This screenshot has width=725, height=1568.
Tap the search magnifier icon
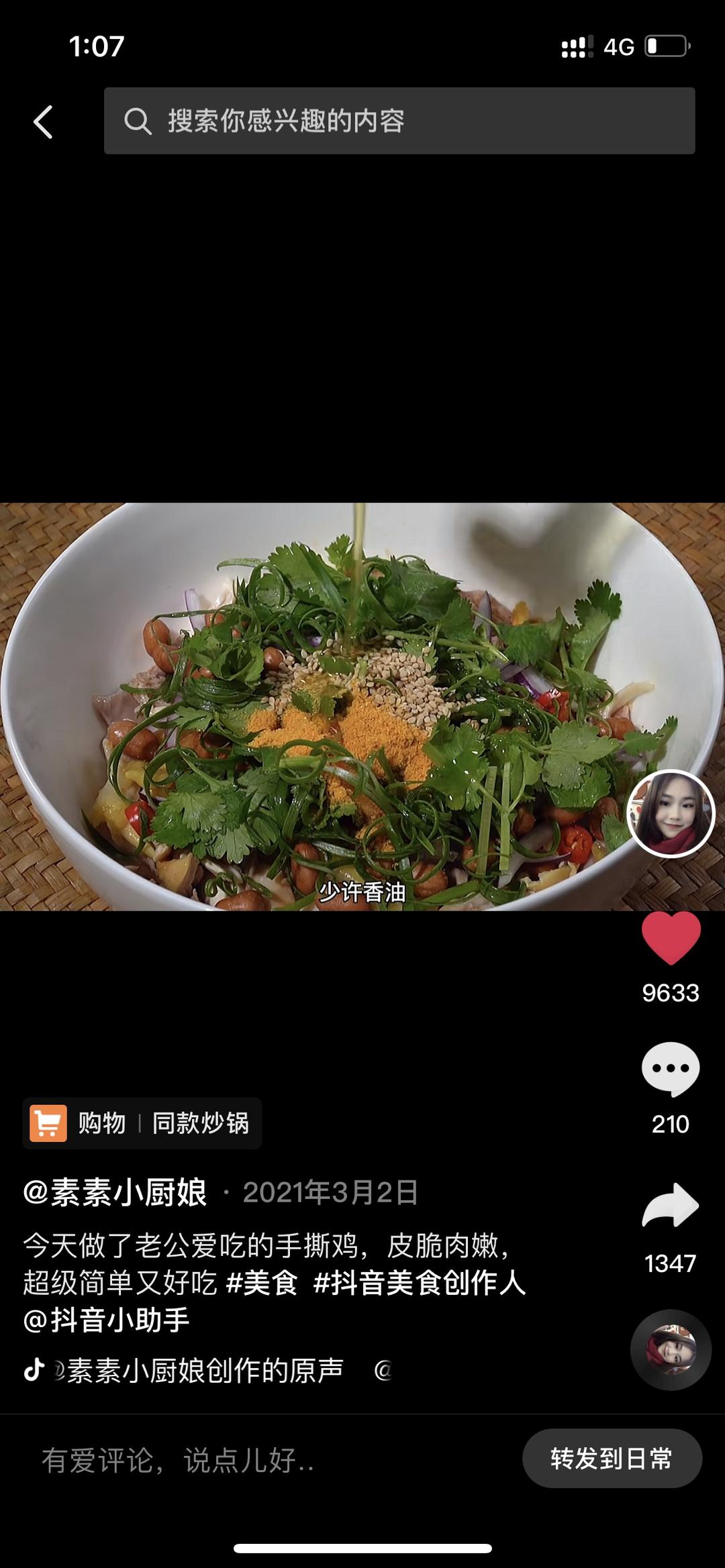[x=139, y=121]
